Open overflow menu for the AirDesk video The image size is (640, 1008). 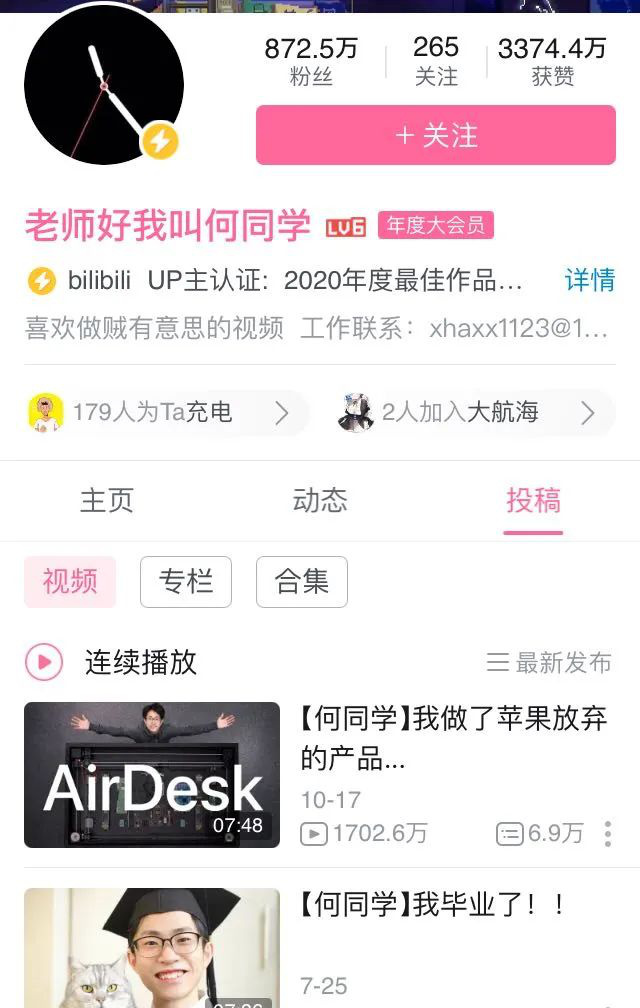(607, 833)
